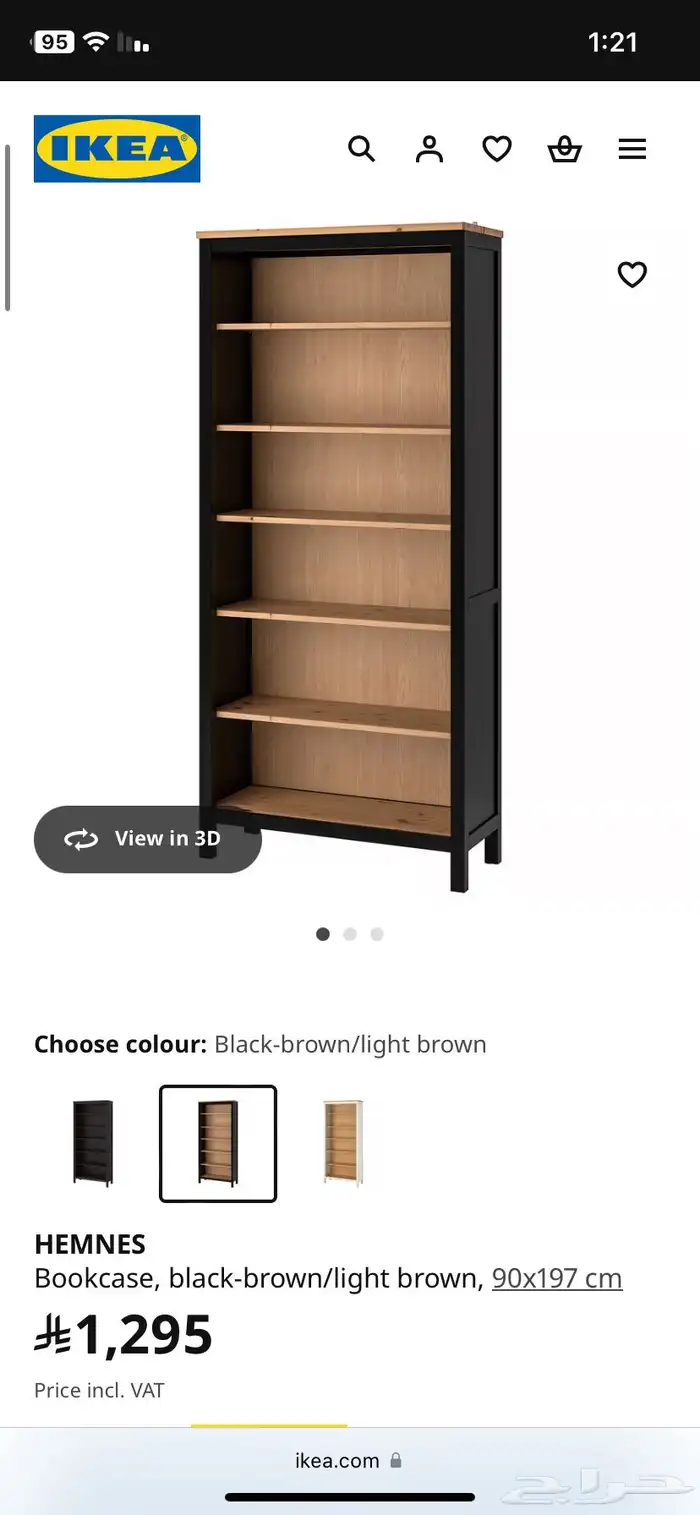Screen dimensions: 700x1515
Task: Open the shopping basket
Action: coord(564,149)
